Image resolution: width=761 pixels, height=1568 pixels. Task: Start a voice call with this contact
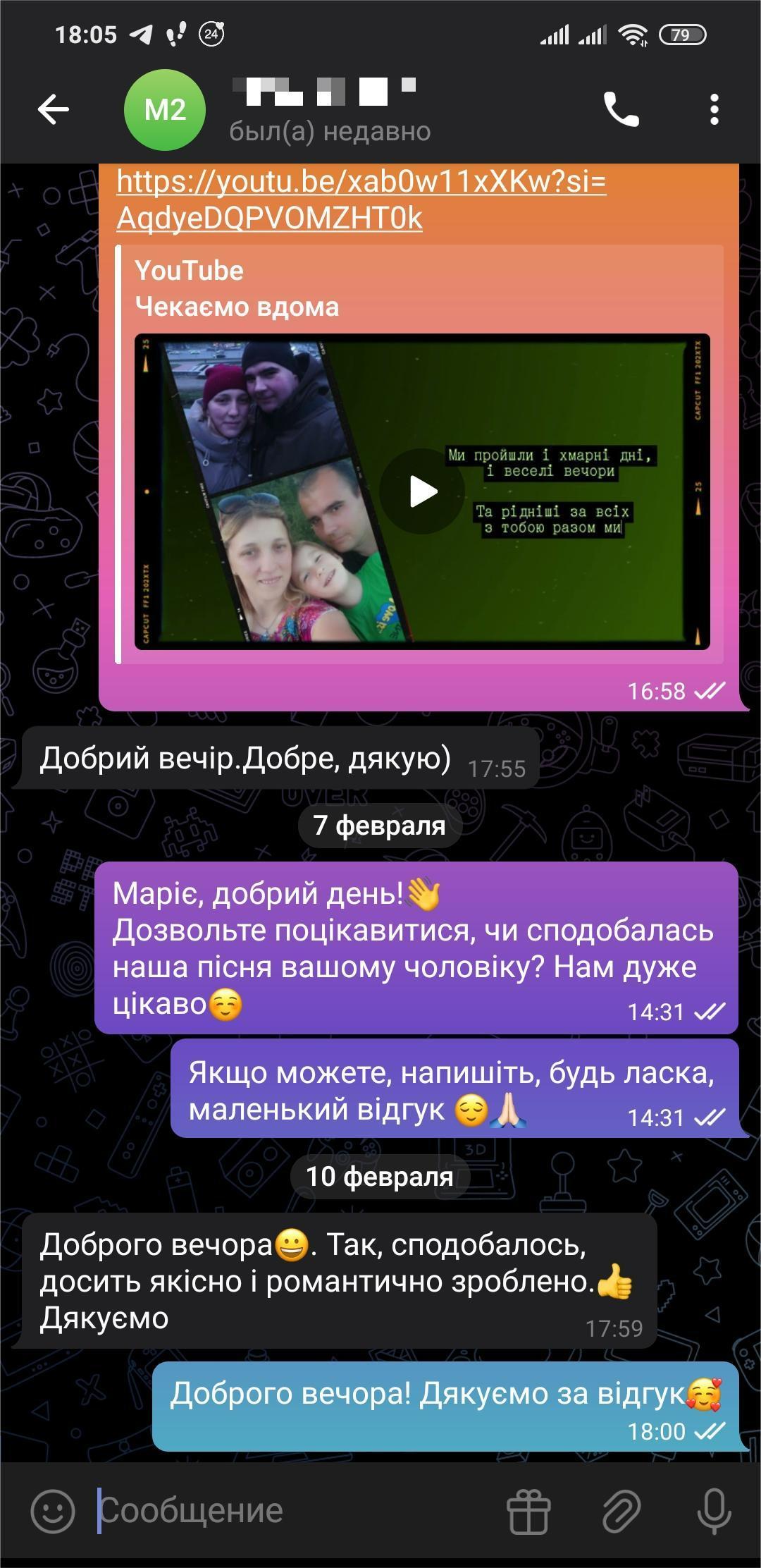621,110
